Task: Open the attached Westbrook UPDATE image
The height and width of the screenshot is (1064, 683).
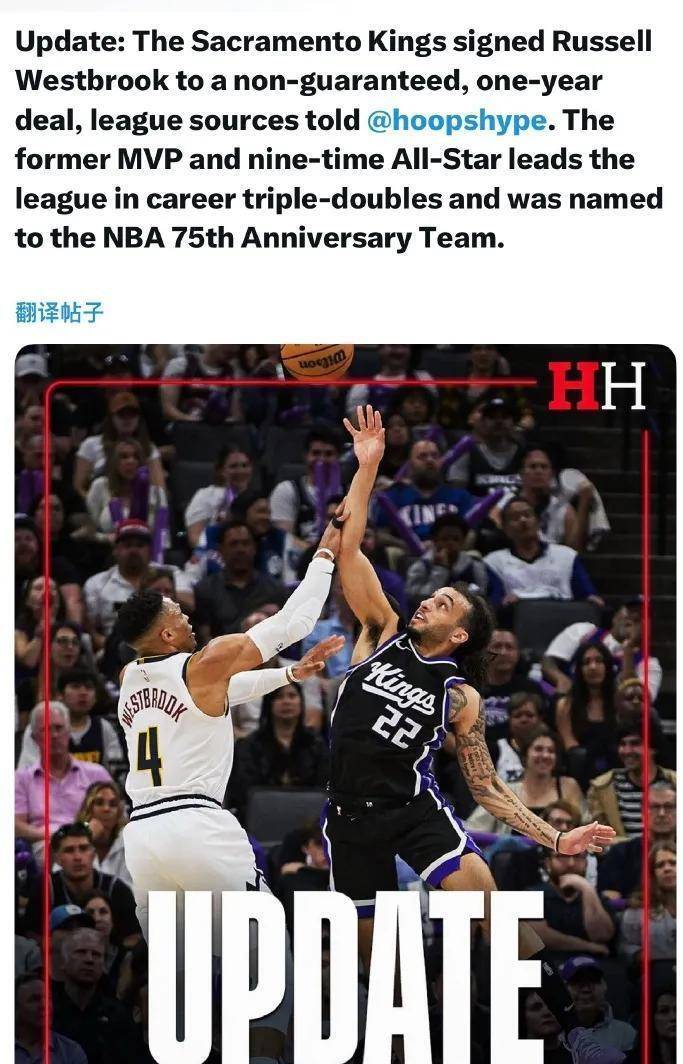Action: click(345, 700)
